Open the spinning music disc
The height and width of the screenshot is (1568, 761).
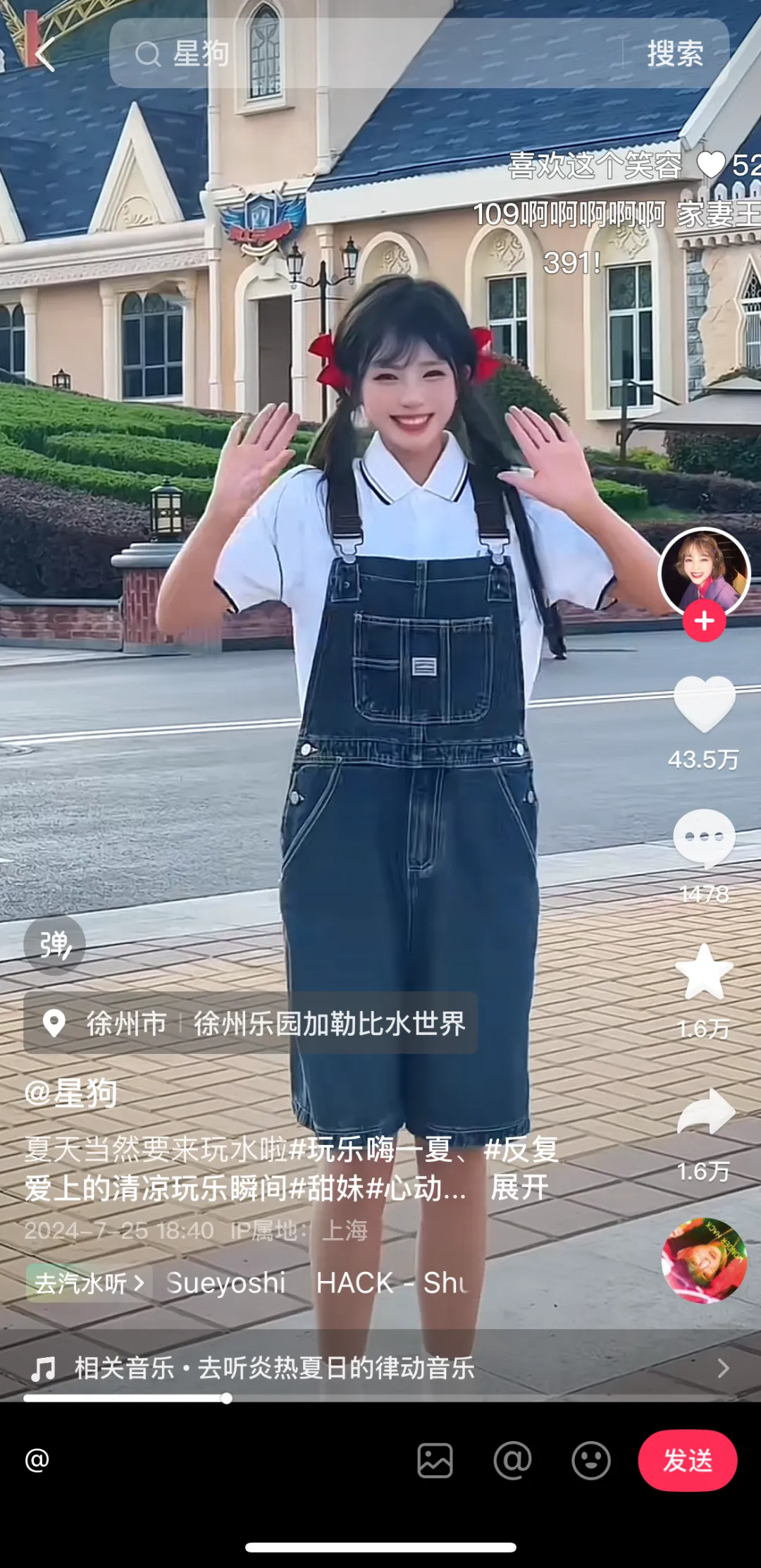(x=704, y=1260)
